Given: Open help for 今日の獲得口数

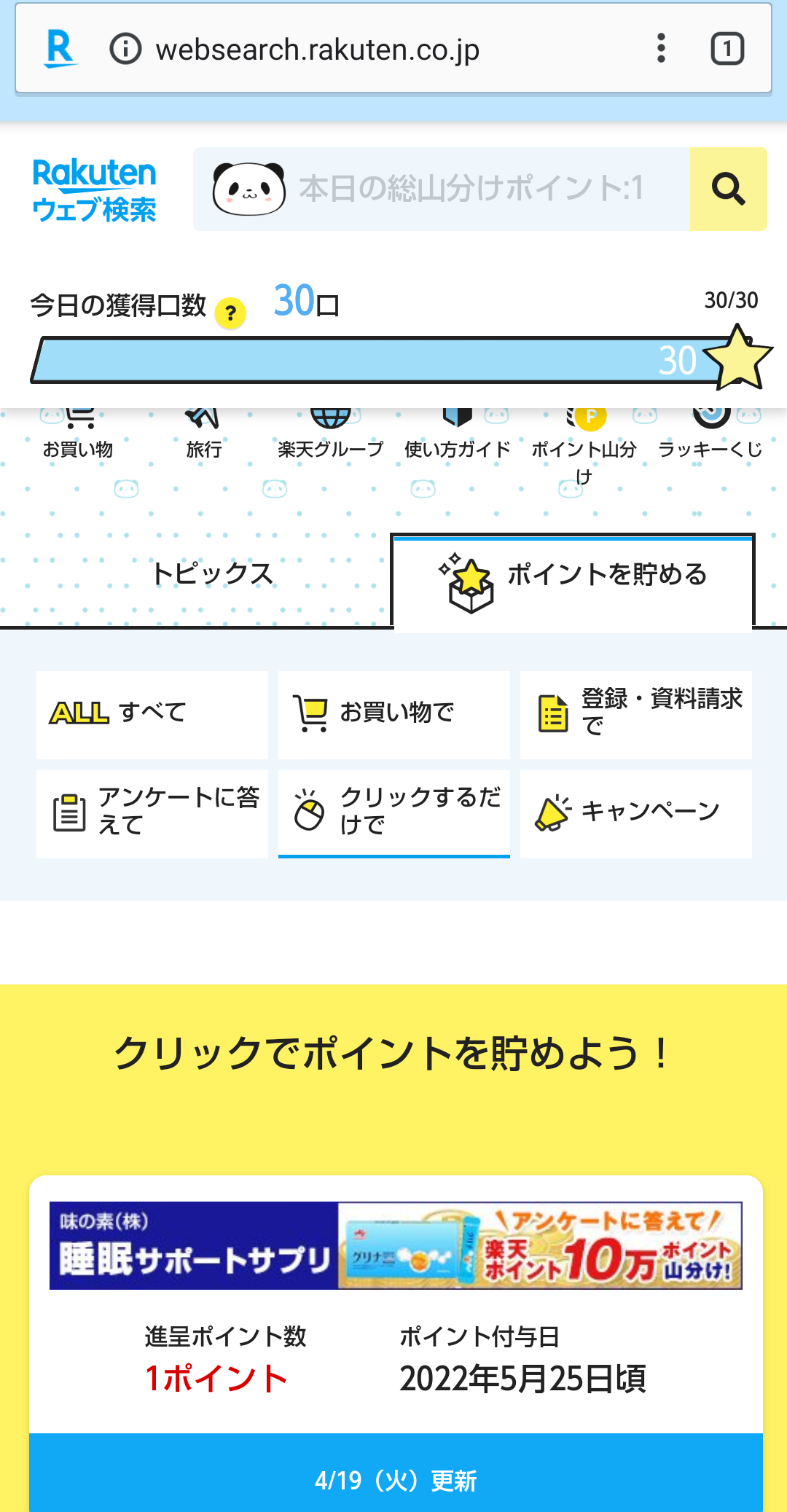Looking at the screenshot, I should pyautogui.click(x=230, y=313).
